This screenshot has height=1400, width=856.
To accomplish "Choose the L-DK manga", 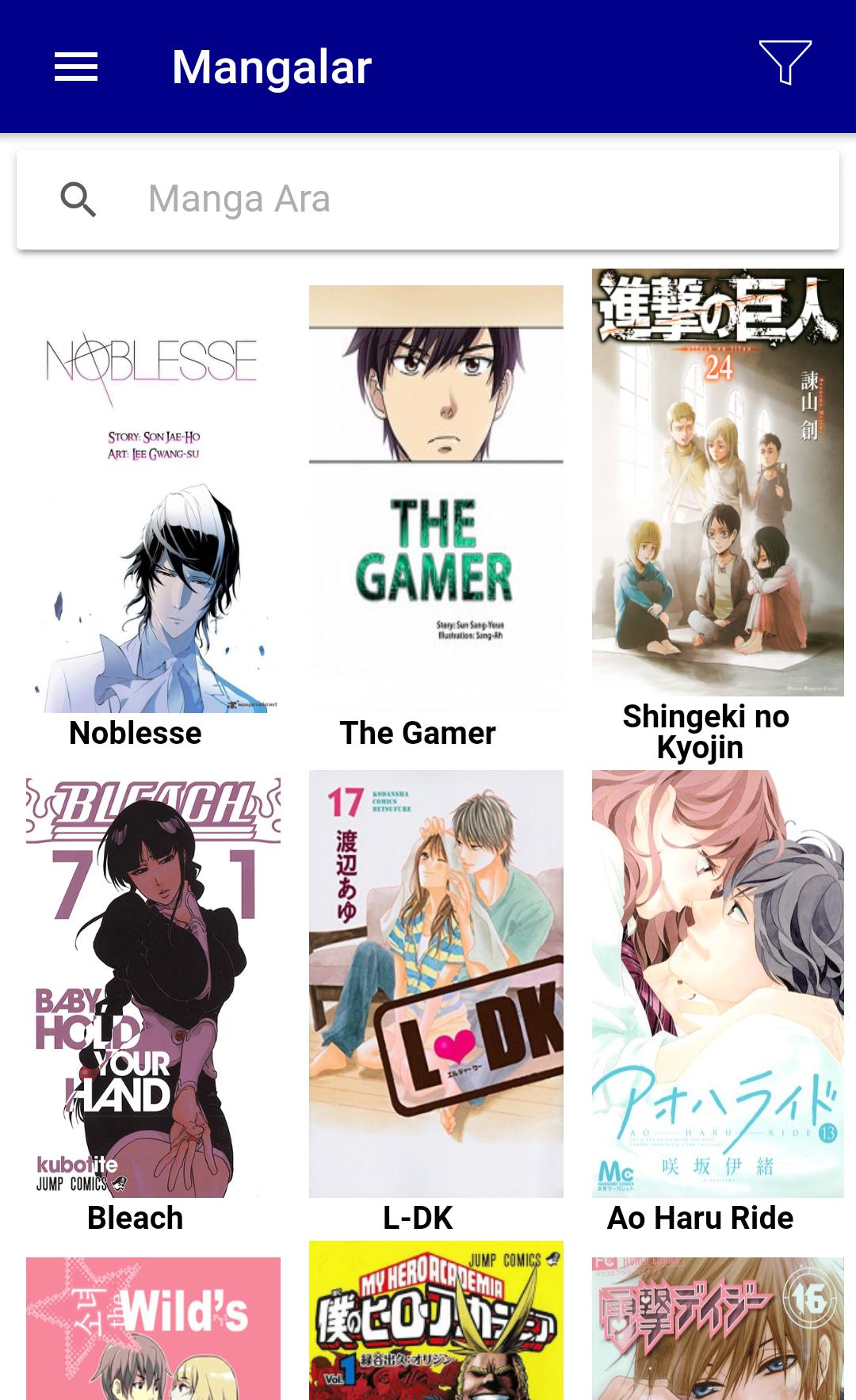I will 436,986.
